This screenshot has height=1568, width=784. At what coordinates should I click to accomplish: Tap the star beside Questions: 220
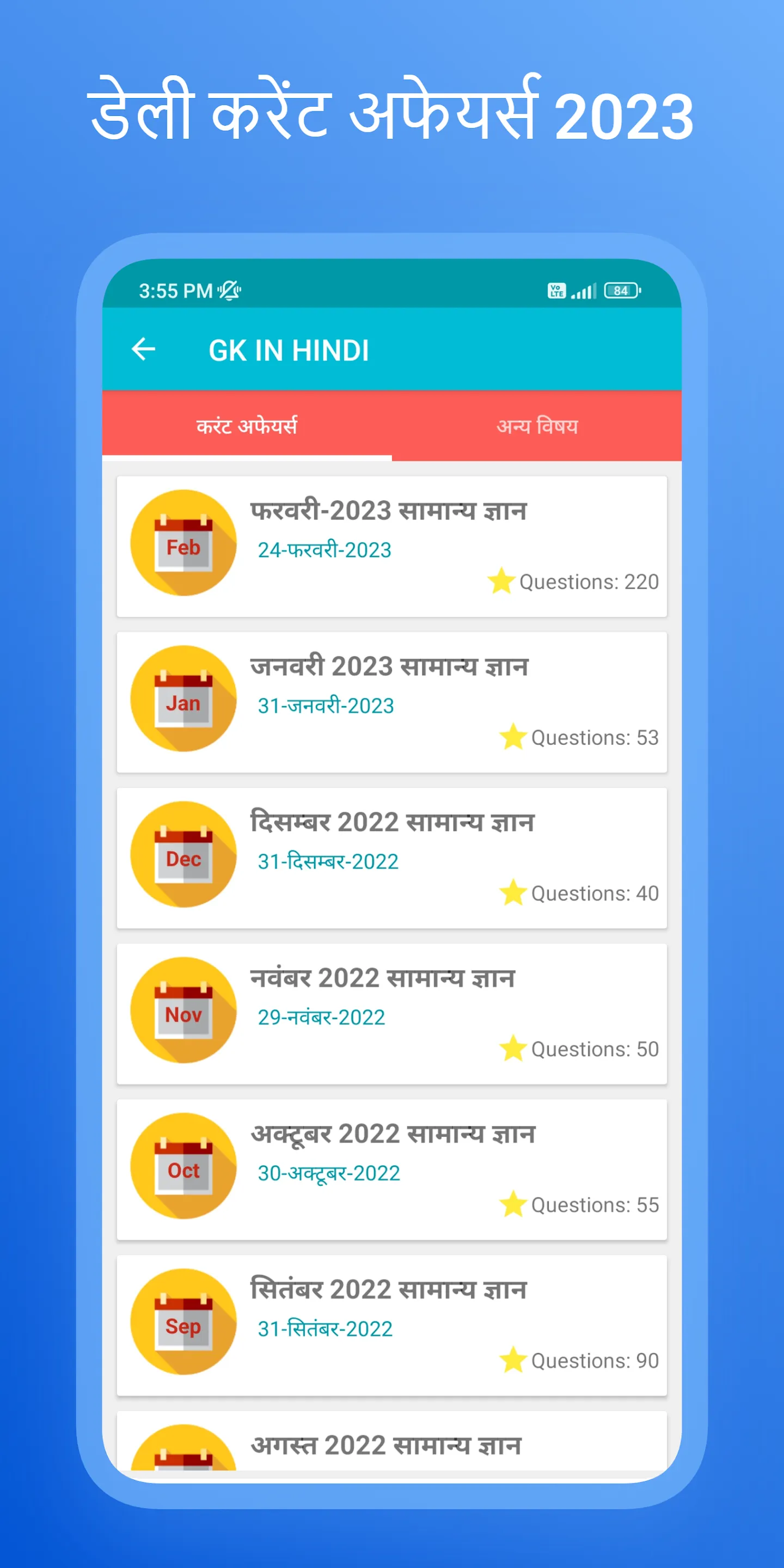pos(500,583)
